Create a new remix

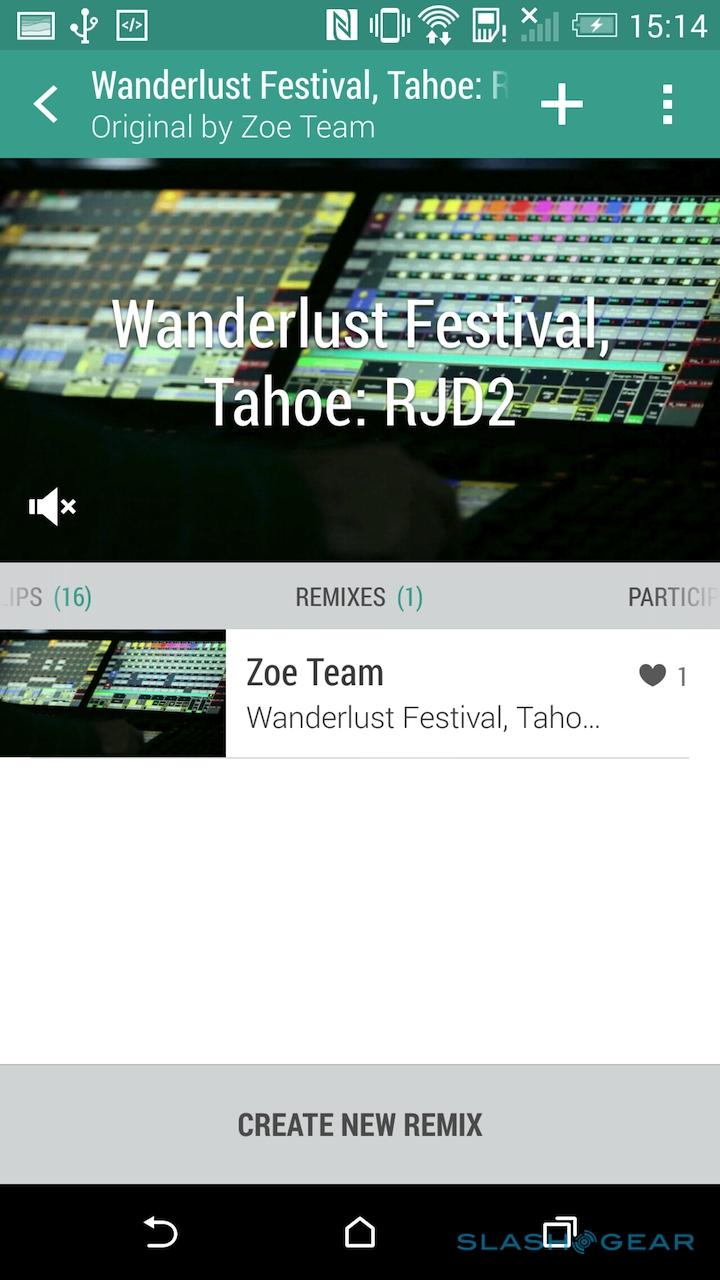point(360,1124)
